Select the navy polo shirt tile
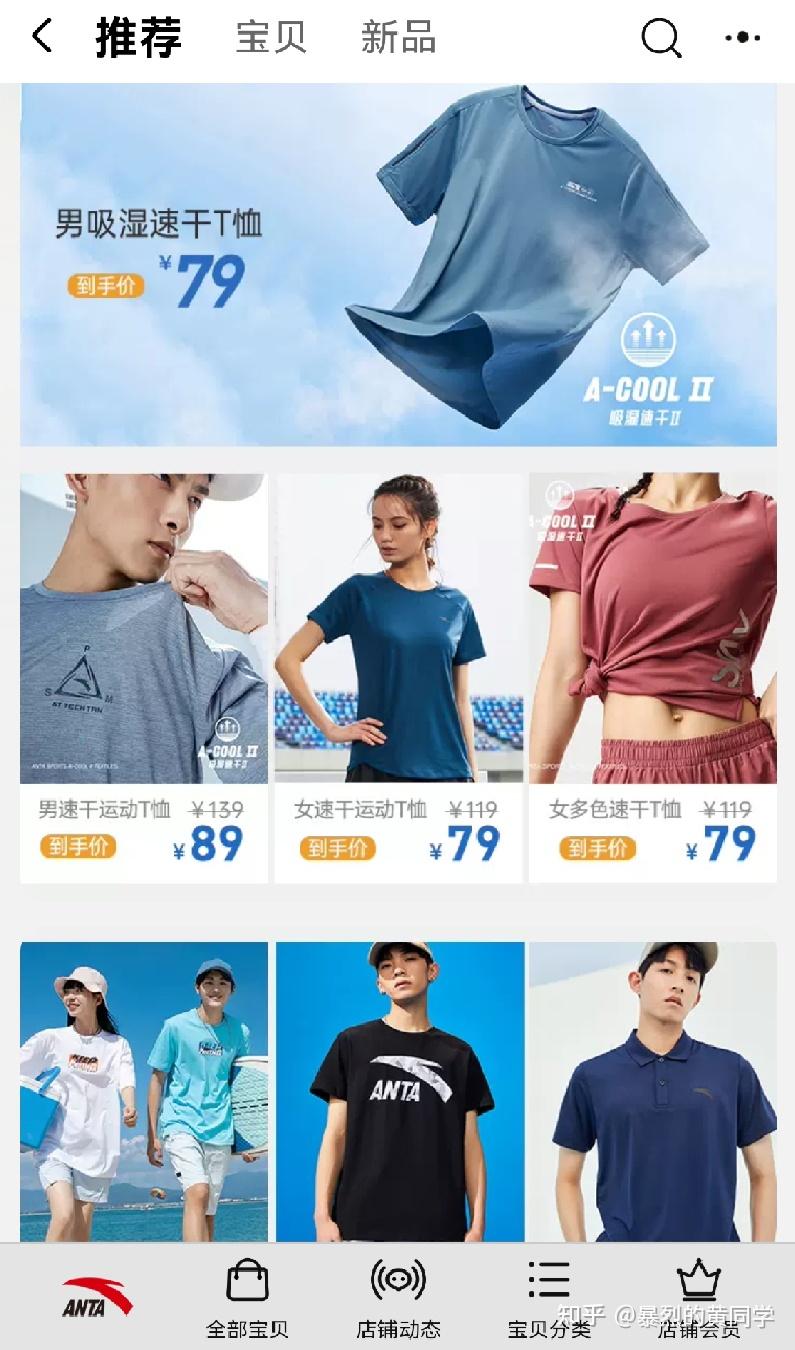The width and height of the screenshot is (795, 1350). (652, 1090)
